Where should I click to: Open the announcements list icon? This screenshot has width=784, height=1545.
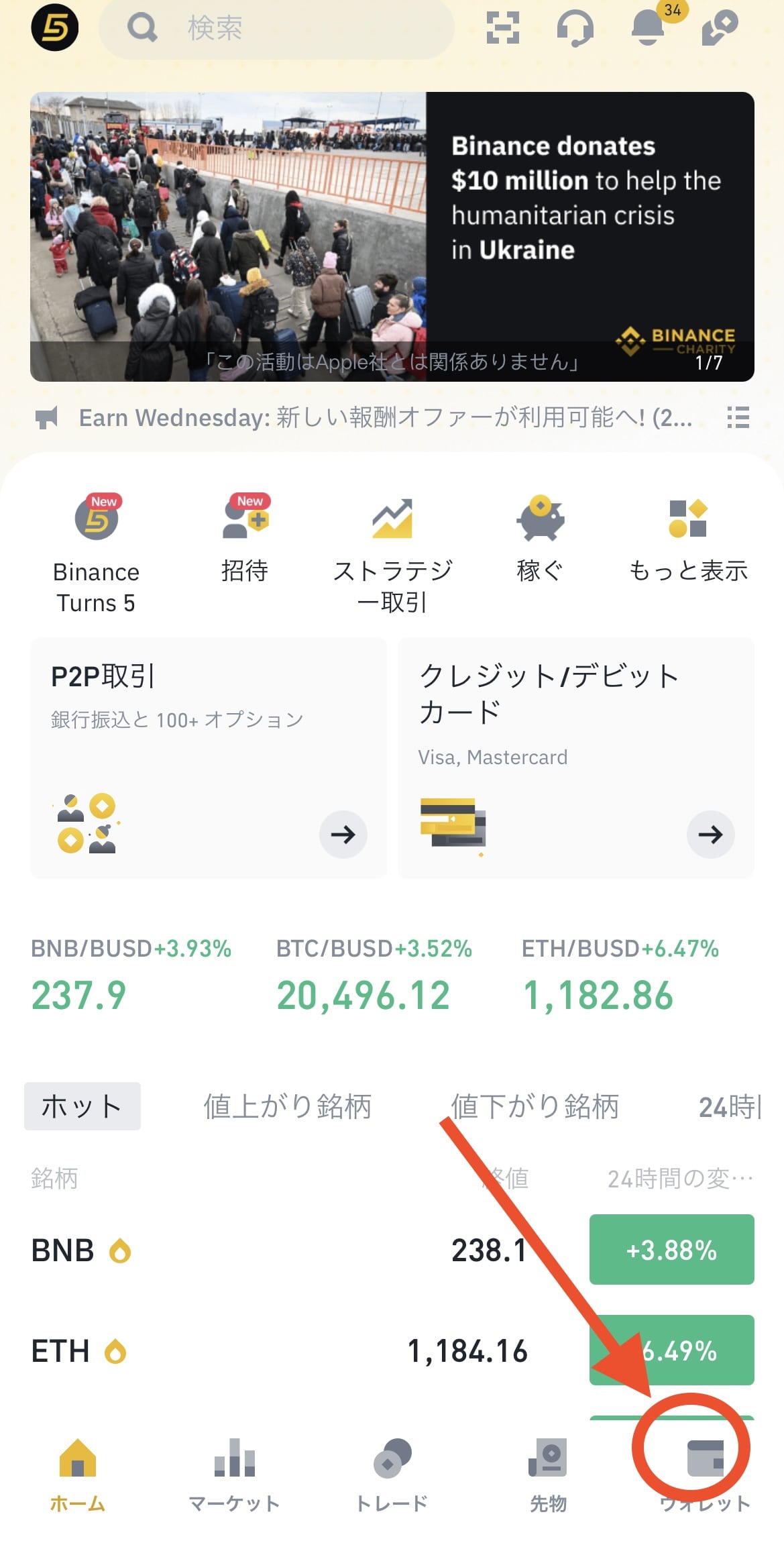(x=738, y=417)
